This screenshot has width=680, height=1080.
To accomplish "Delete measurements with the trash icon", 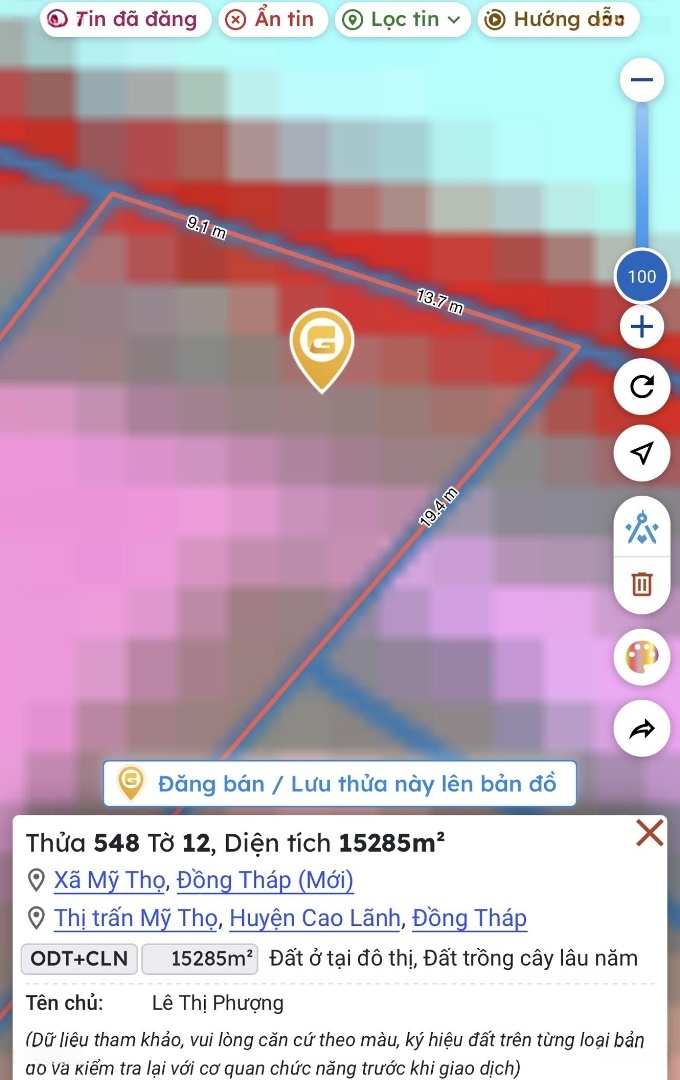I will pyautogui.click(x=641, y=584).
